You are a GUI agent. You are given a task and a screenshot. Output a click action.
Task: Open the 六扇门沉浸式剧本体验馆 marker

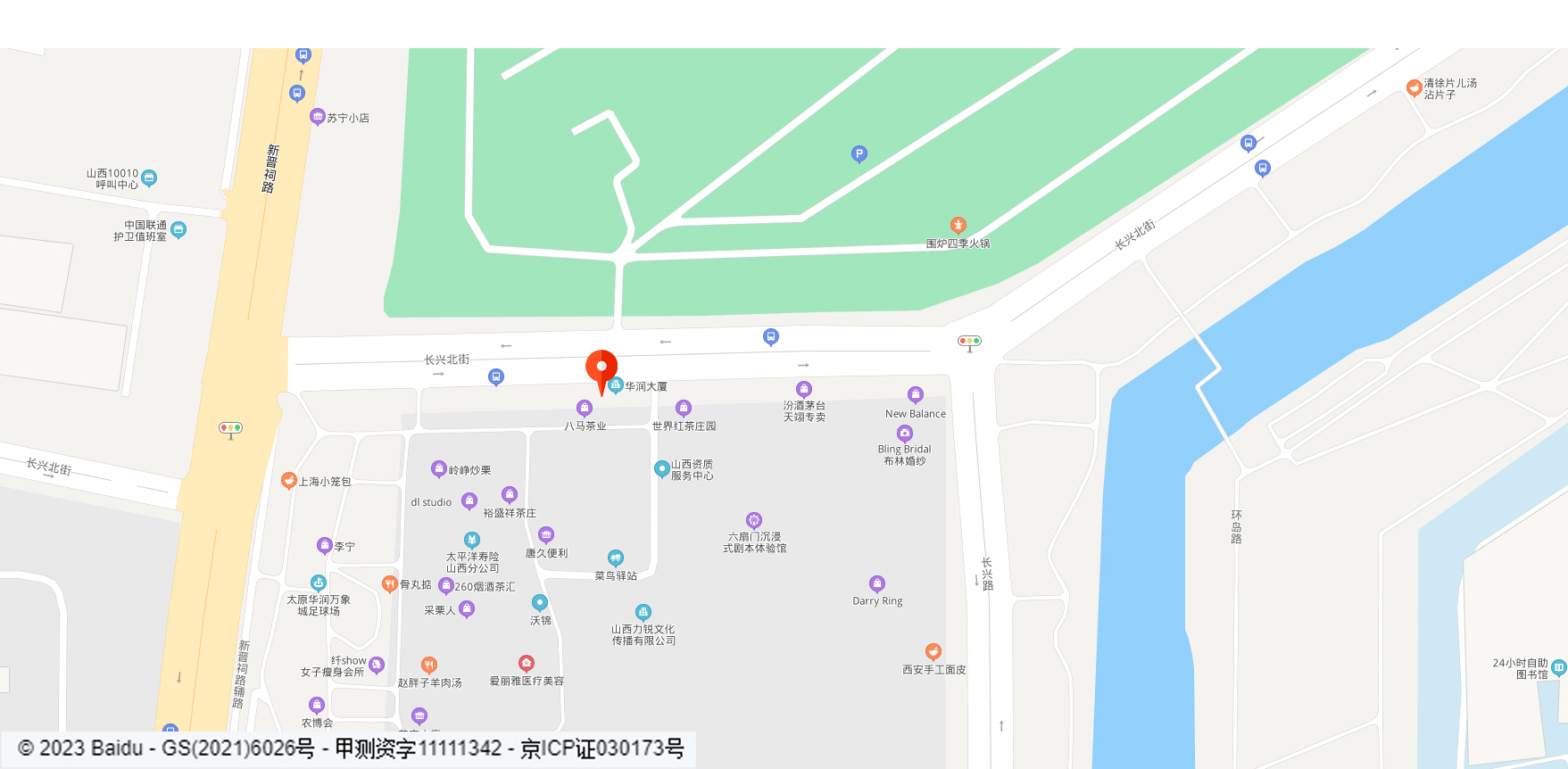coord(754,520)
